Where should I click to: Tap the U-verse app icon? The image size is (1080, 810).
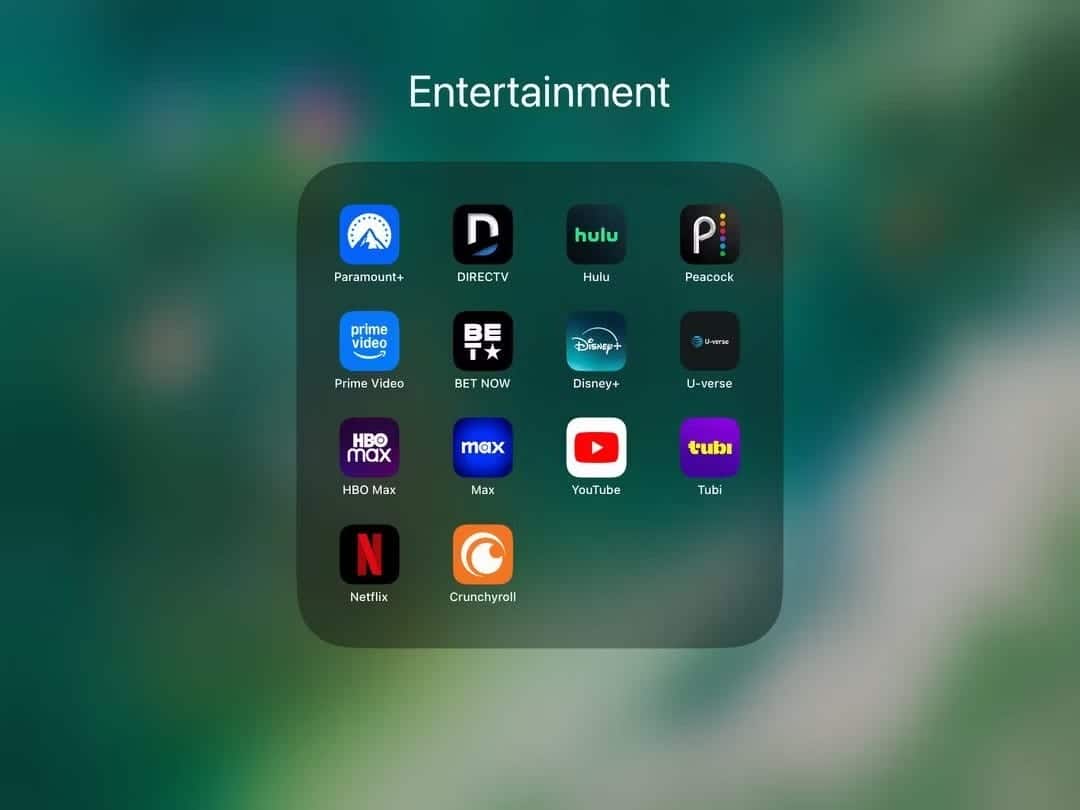pyautogui.click(x=710, y=341)
